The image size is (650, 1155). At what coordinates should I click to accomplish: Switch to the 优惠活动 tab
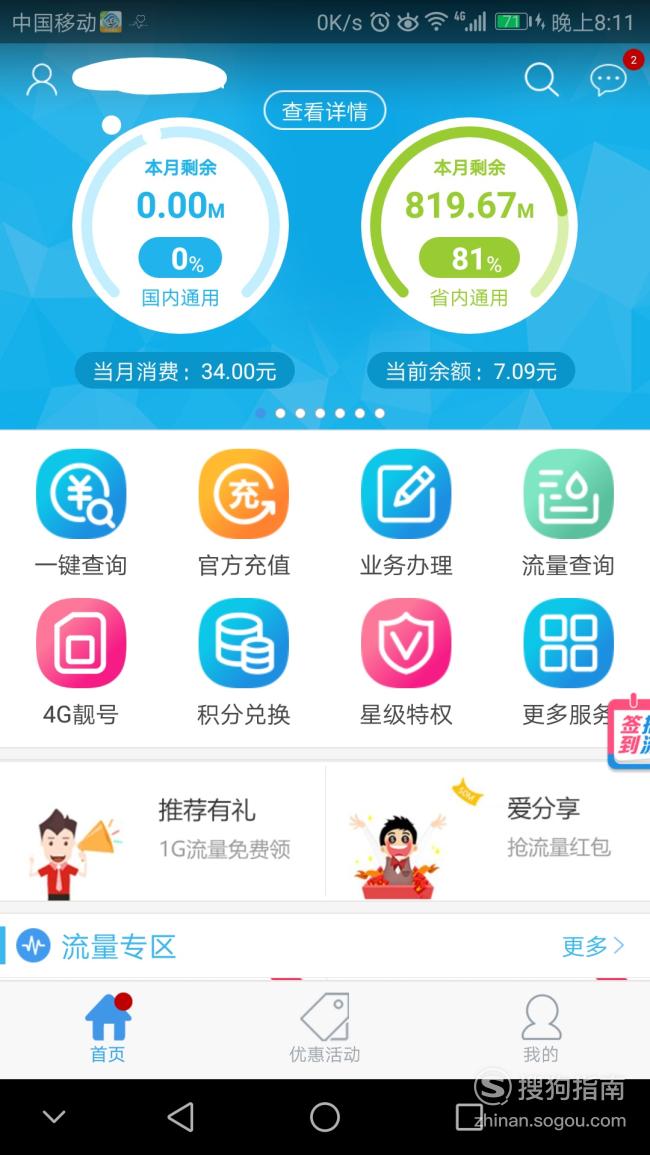pyautogui.click(x=324, y=1029)
